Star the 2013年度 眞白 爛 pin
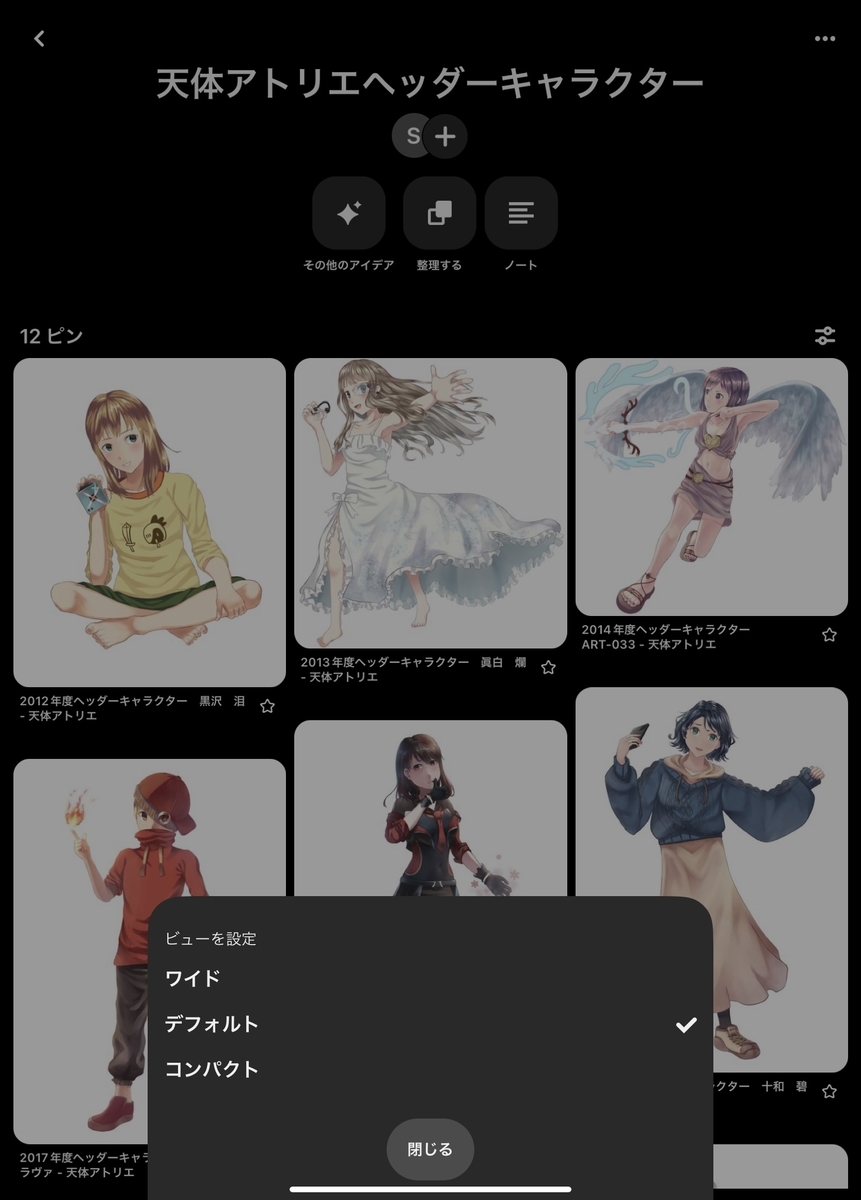This screenshot has width=861, height=1200. pyautogui.click(x=548, y=667)
